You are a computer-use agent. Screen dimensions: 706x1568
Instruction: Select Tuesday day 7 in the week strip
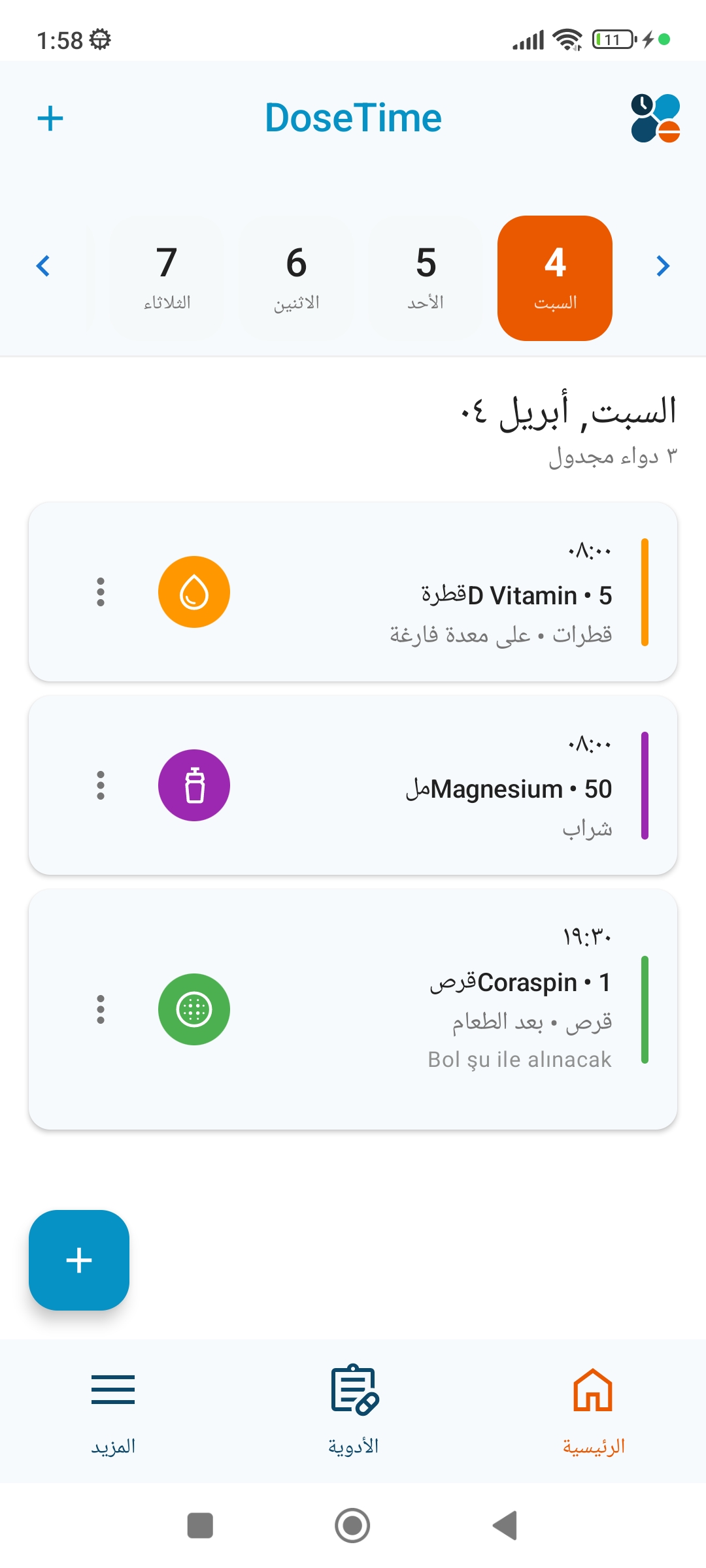tap(165, 277)
